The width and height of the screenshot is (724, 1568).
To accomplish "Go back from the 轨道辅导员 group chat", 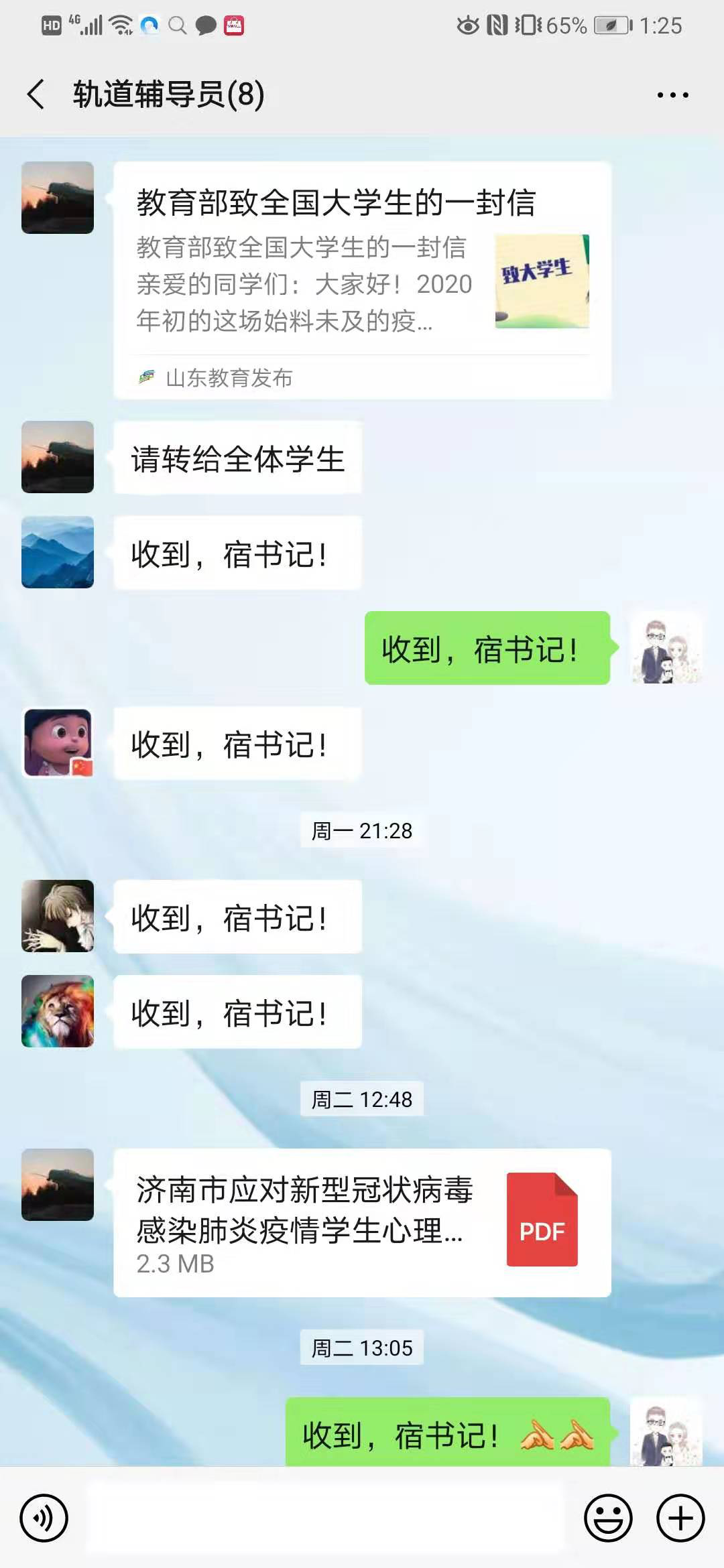I will coord(37,94).
